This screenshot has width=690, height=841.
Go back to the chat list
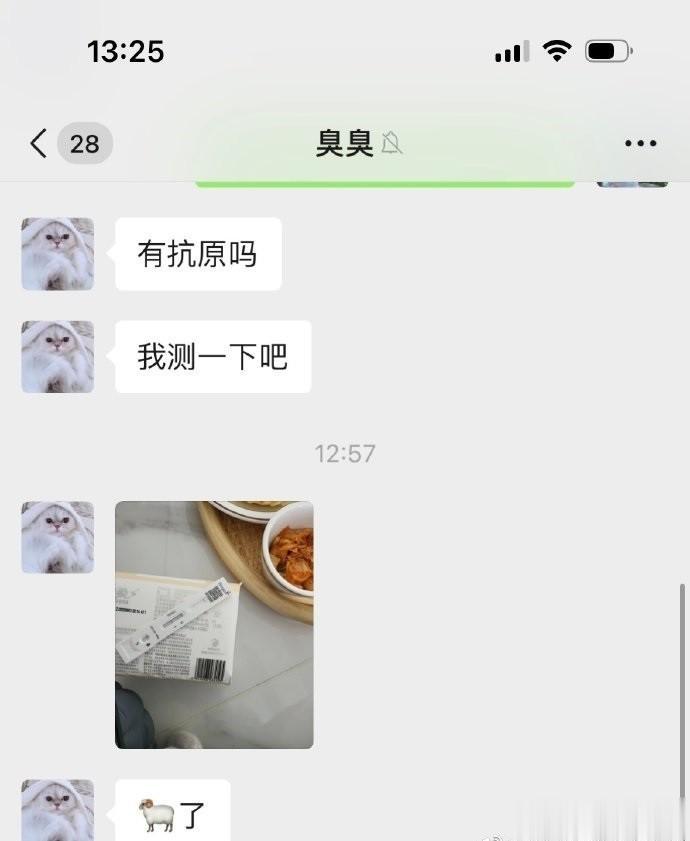click(39, 144)
